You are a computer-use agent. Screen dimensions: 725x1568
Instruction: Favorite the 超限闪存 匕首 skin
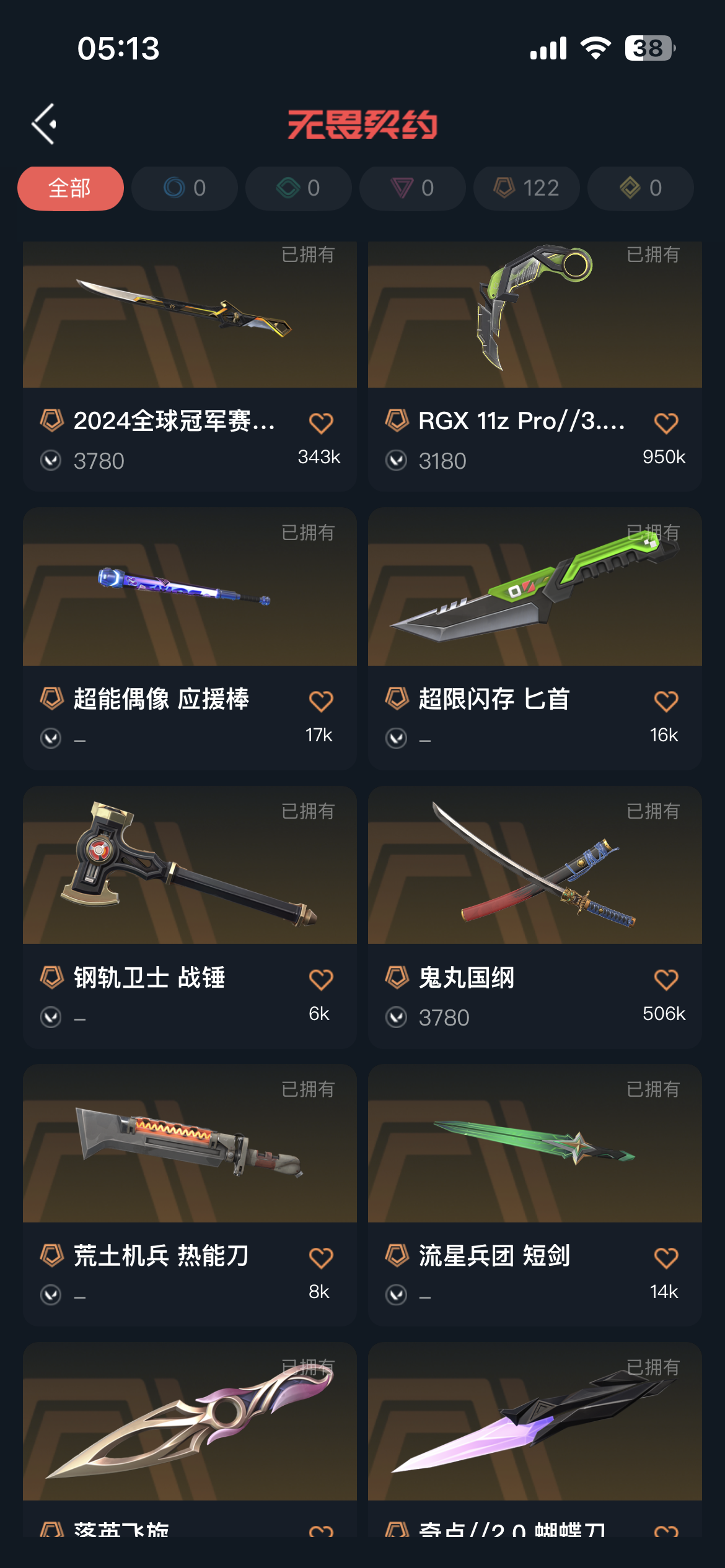[x=666, y=702]
